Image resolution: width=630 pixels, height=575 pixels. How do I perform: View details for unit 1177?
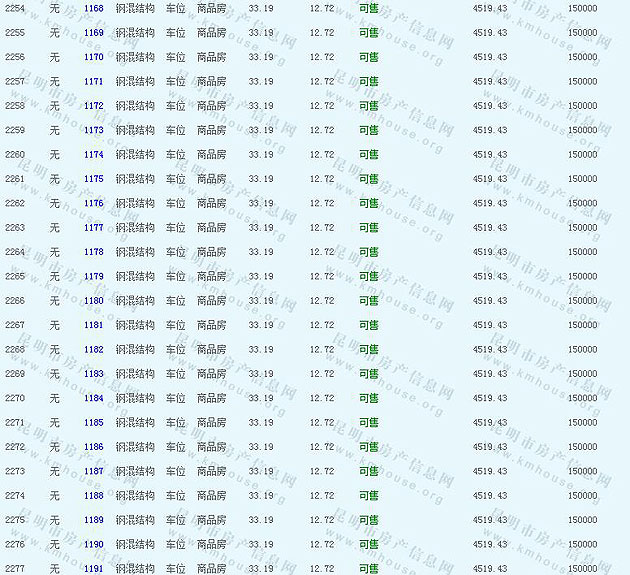(93, 227)
